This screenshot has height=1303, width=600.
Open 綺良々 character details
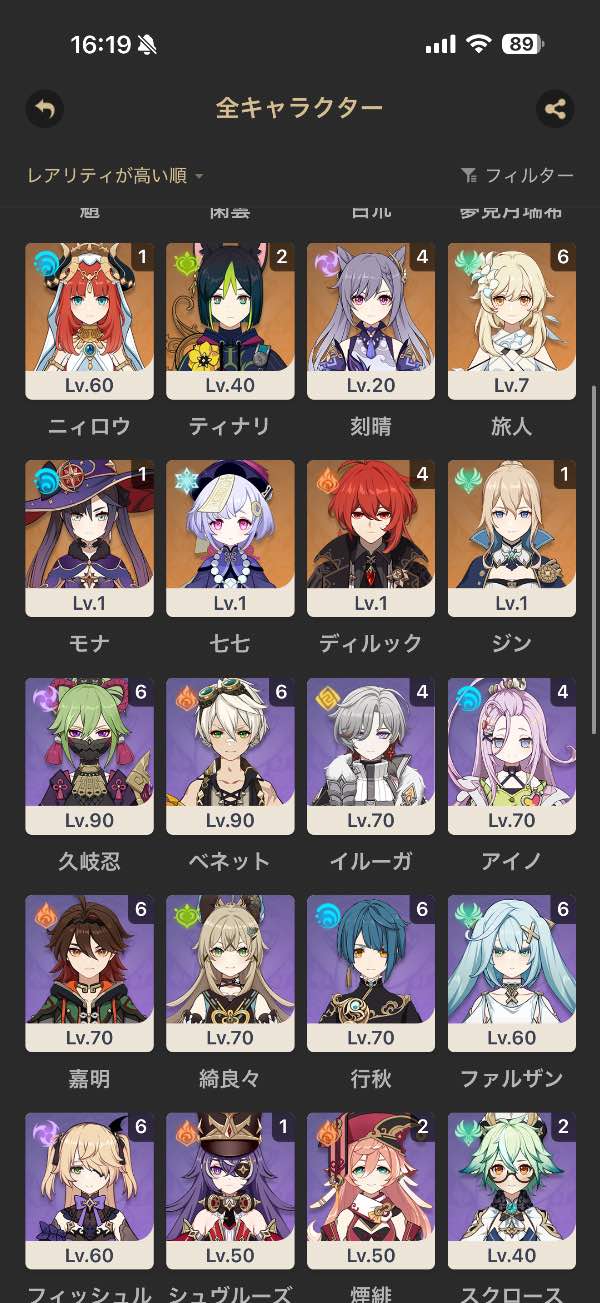coord(230,972)
